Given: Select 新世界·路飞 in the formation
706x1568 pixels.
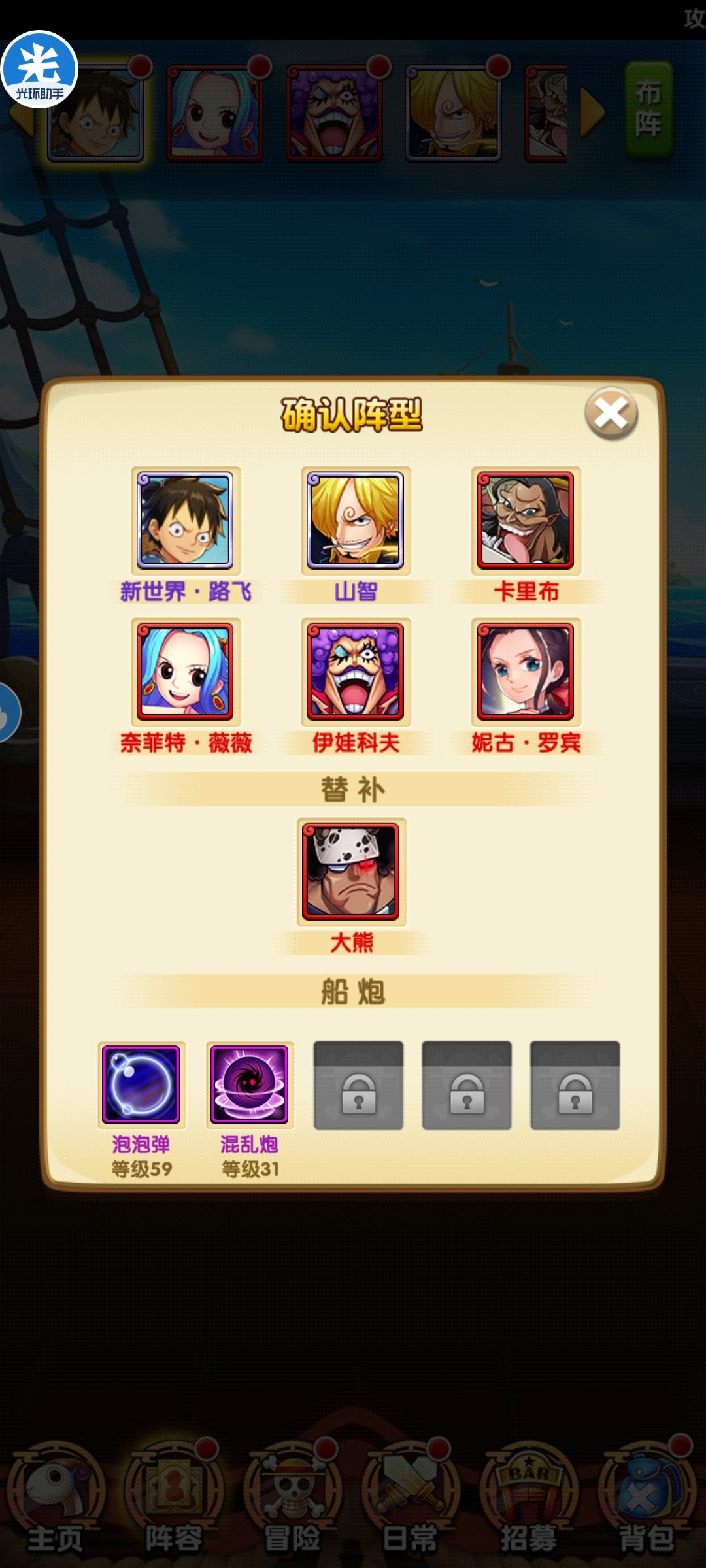Looking at the screenshot, I should [x=185, y=521].
